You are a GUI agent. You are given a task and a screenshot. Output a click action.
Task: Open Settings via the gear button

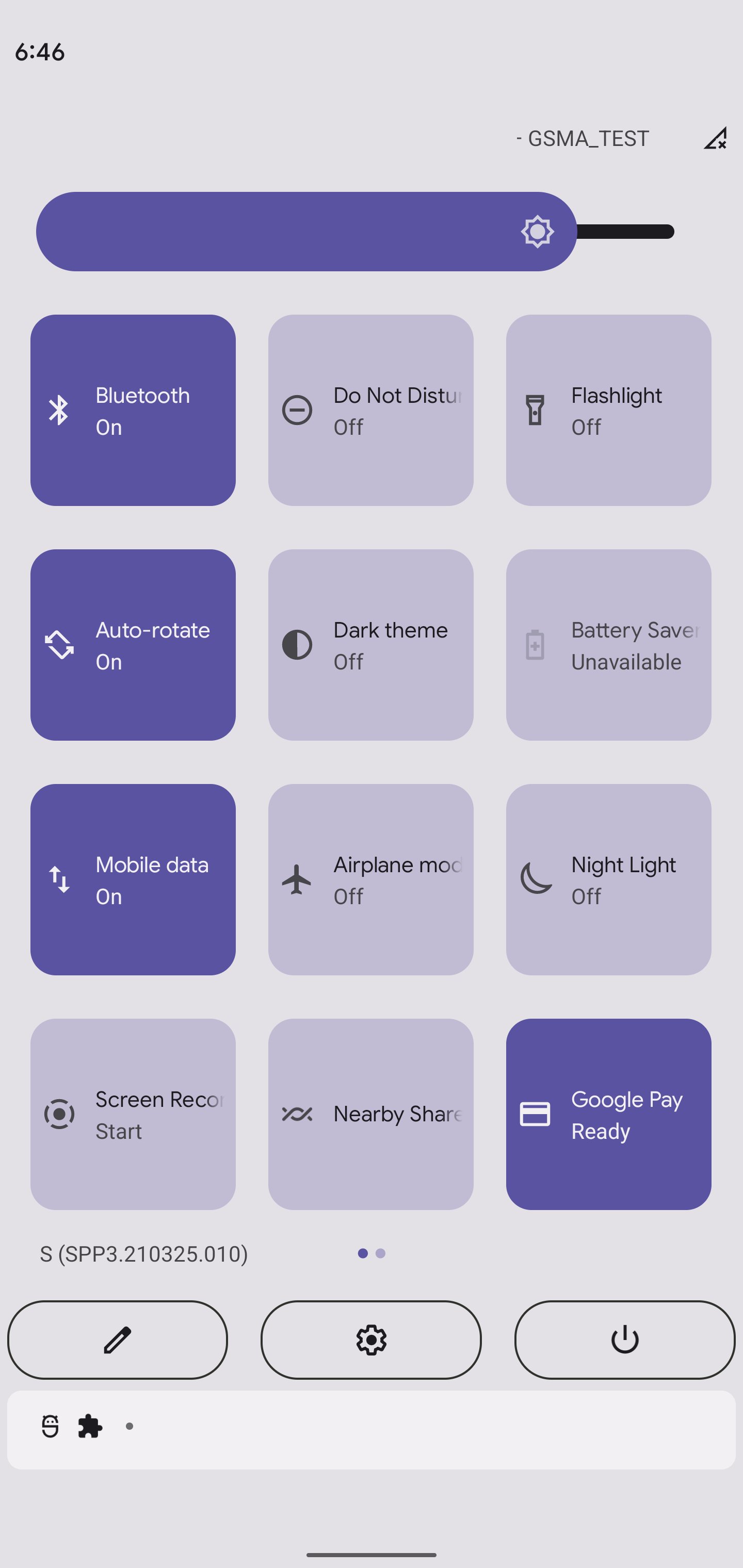[371, 1340]
